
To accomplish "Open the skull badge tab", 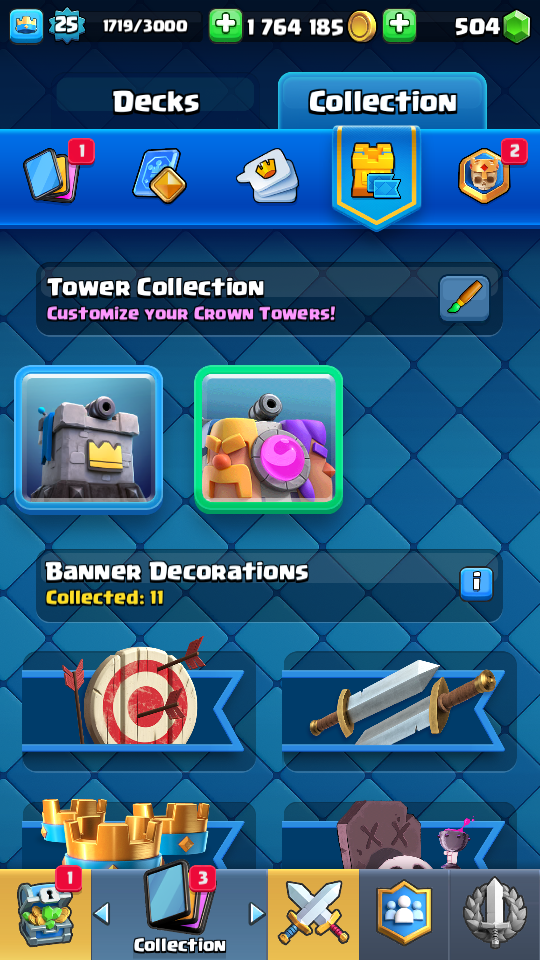I will [x=484, y=176].
